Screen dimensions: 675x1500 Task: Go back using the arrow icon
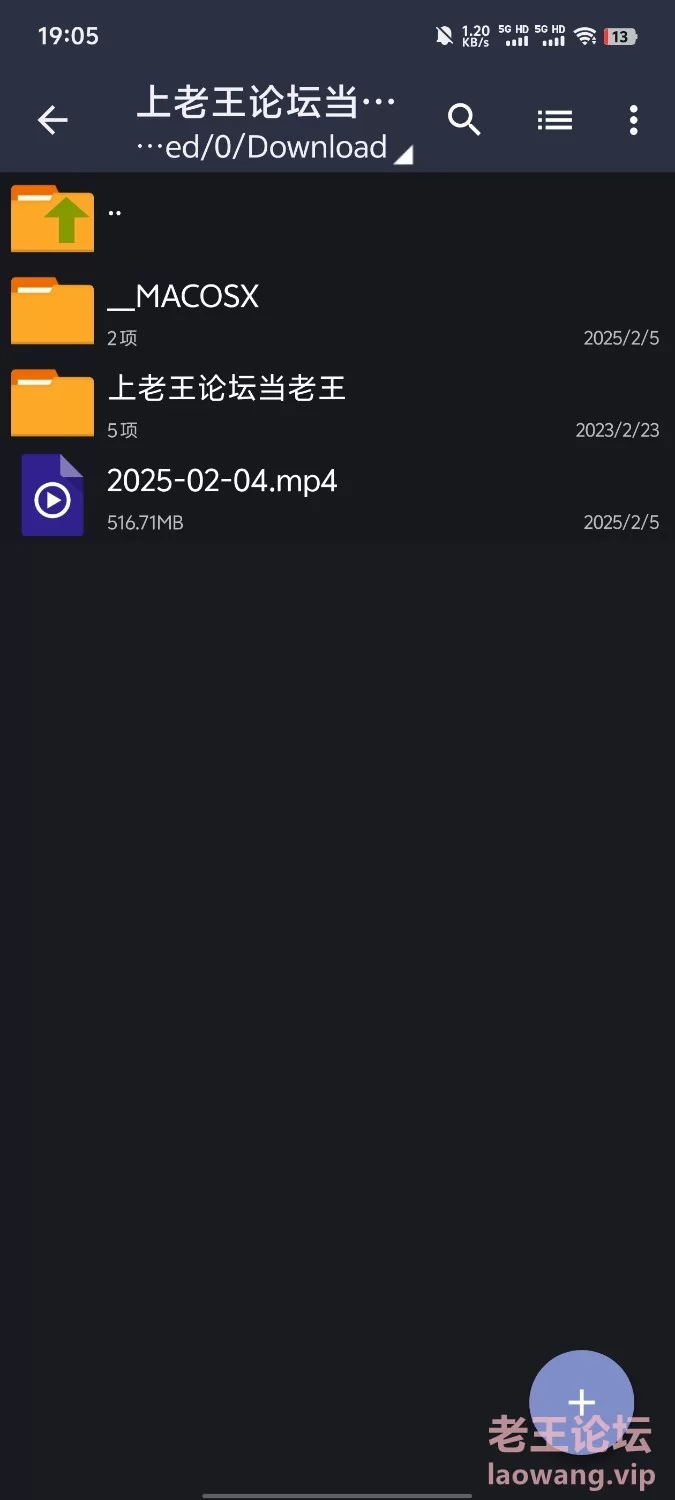click(x=53, y=121)
